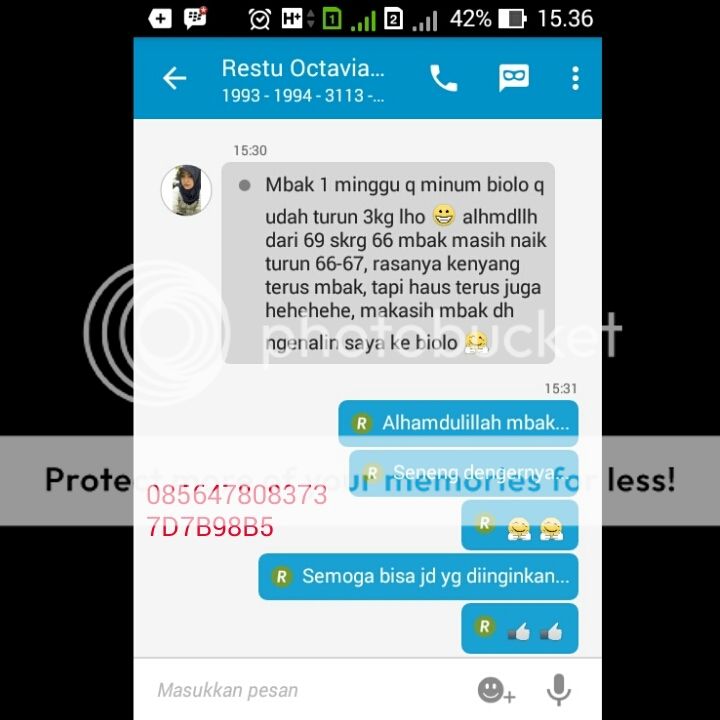Go back from Restu Octavia's chat

point(175,78)
